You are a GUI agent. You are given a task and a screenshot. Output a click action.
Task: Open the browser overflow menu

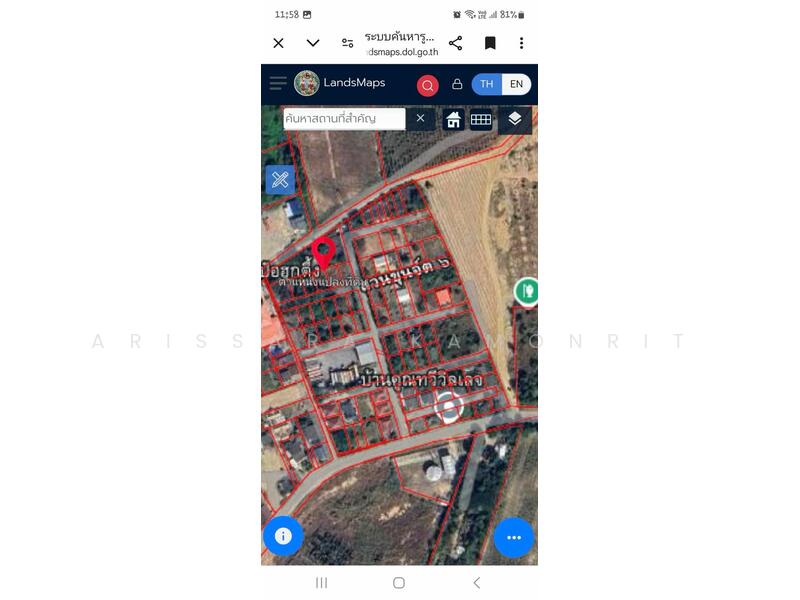click(x=521, y=43)
